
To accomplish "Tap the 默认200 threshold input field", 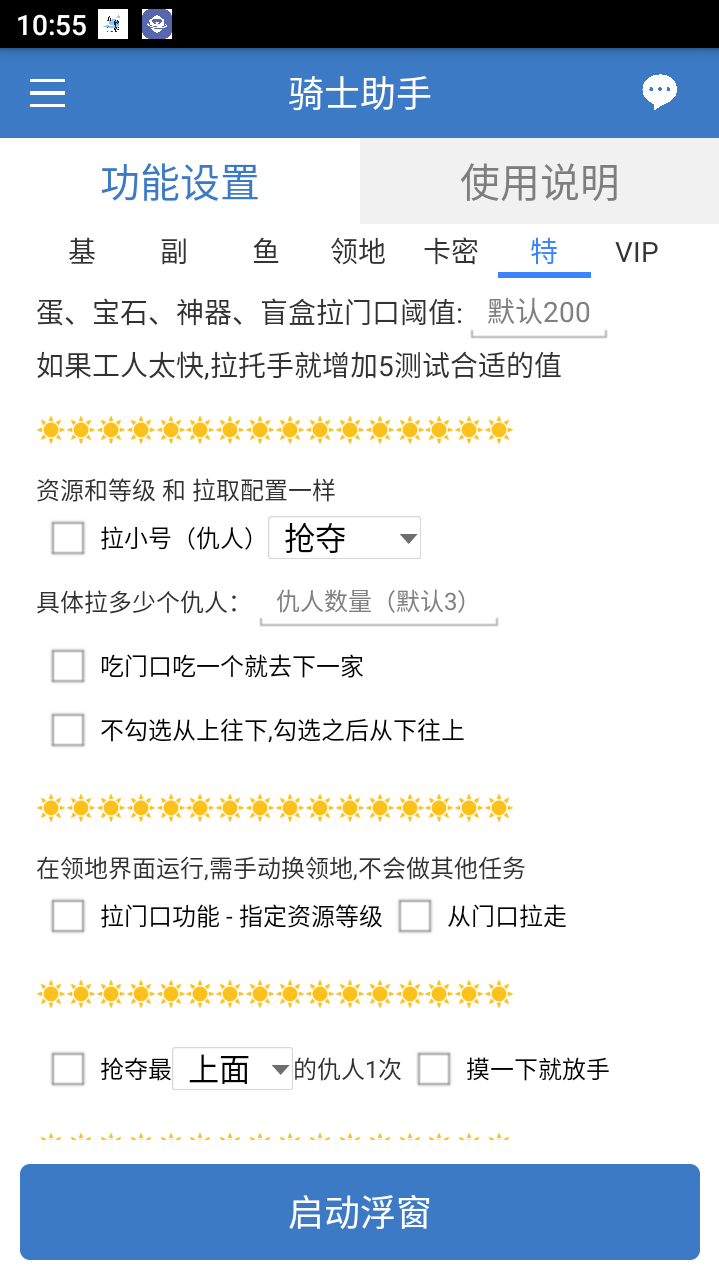I will pos(540,314).
